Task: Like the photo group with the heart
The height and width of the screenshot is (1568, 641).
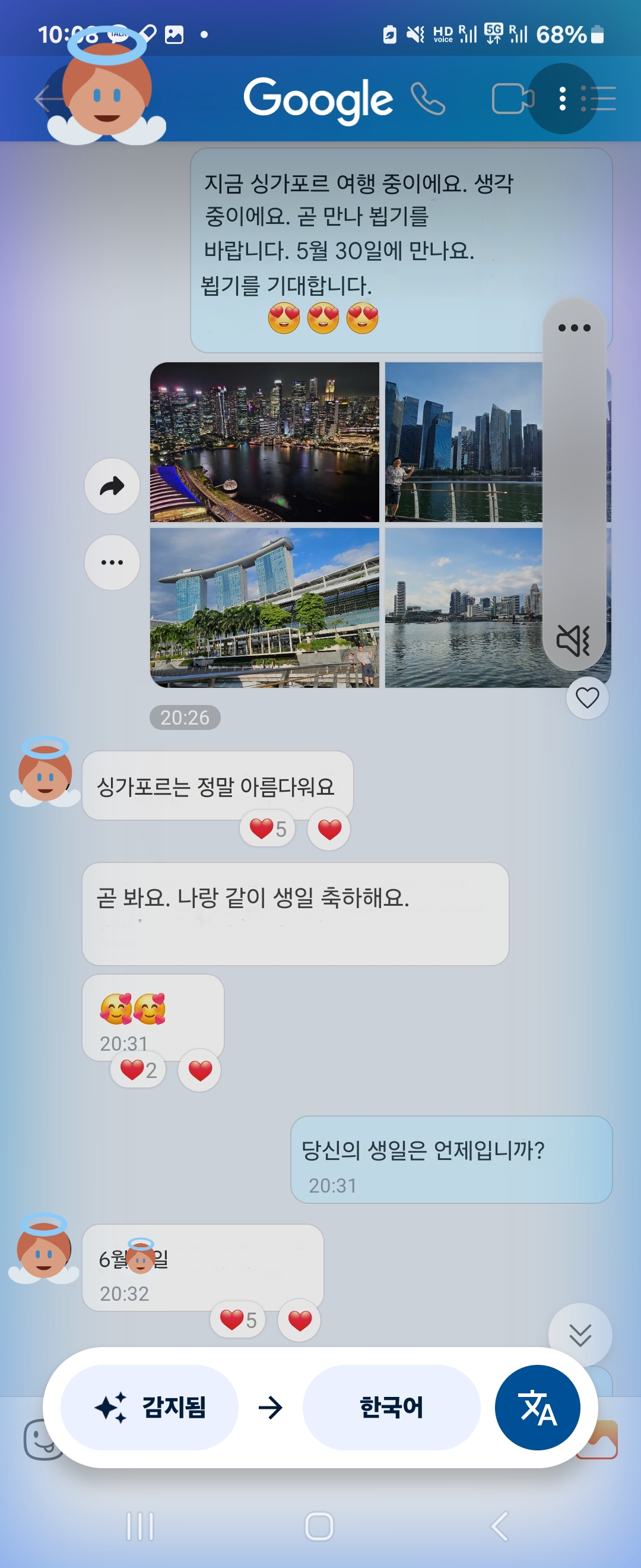Action: point(587,697)
